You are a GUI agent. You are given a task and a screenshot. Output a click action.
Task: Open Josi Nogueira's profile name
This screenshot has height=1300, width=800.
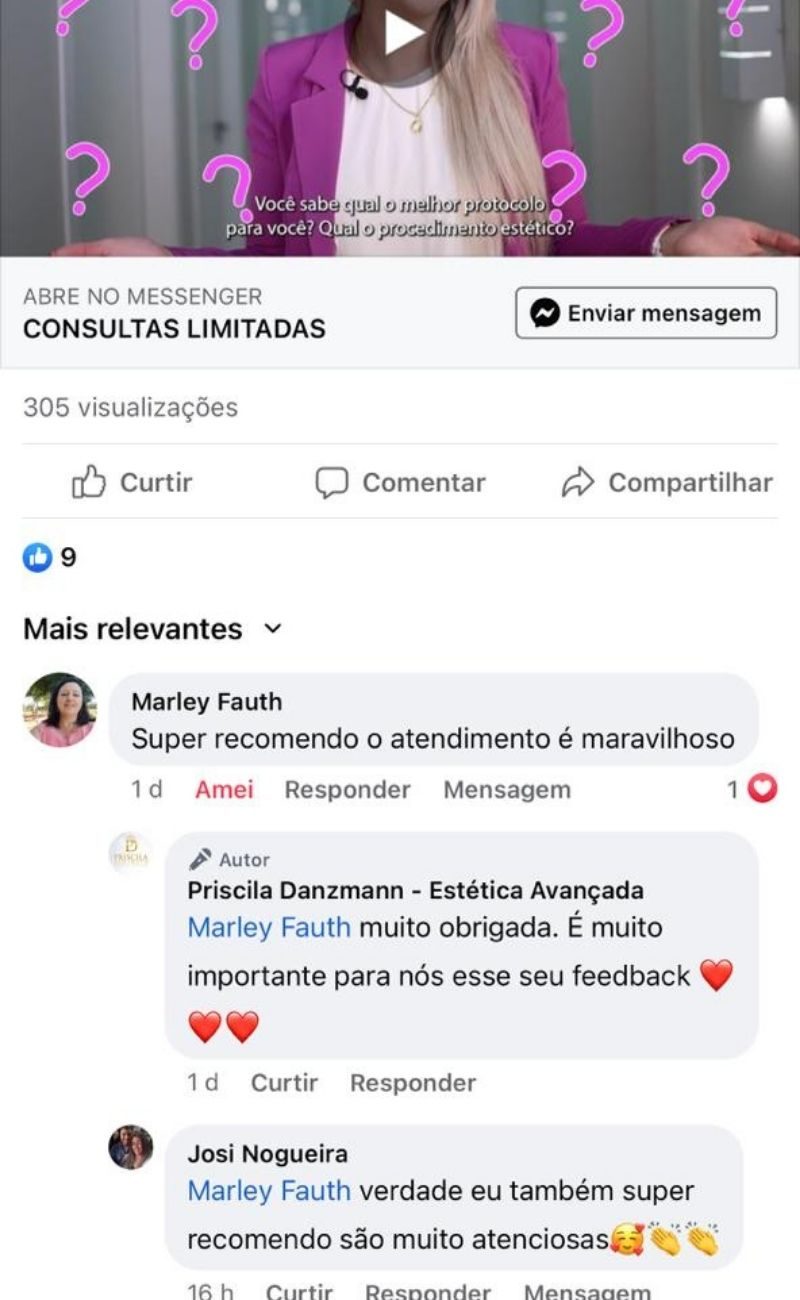267,1154
